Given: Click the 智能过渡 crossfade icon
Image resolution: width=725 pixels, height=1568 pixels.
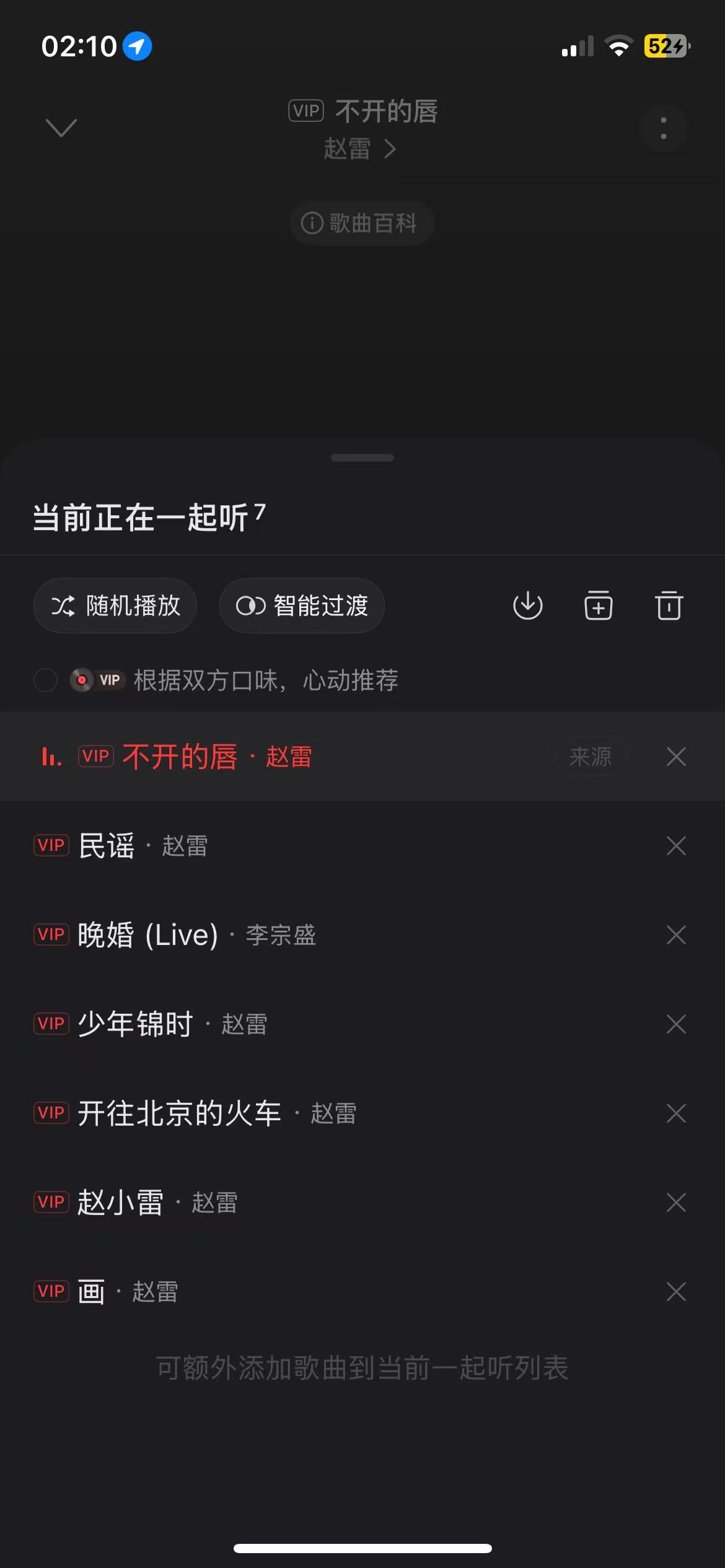Looking at the screenshot, I should pyautogui.click(x=252, y=606).
